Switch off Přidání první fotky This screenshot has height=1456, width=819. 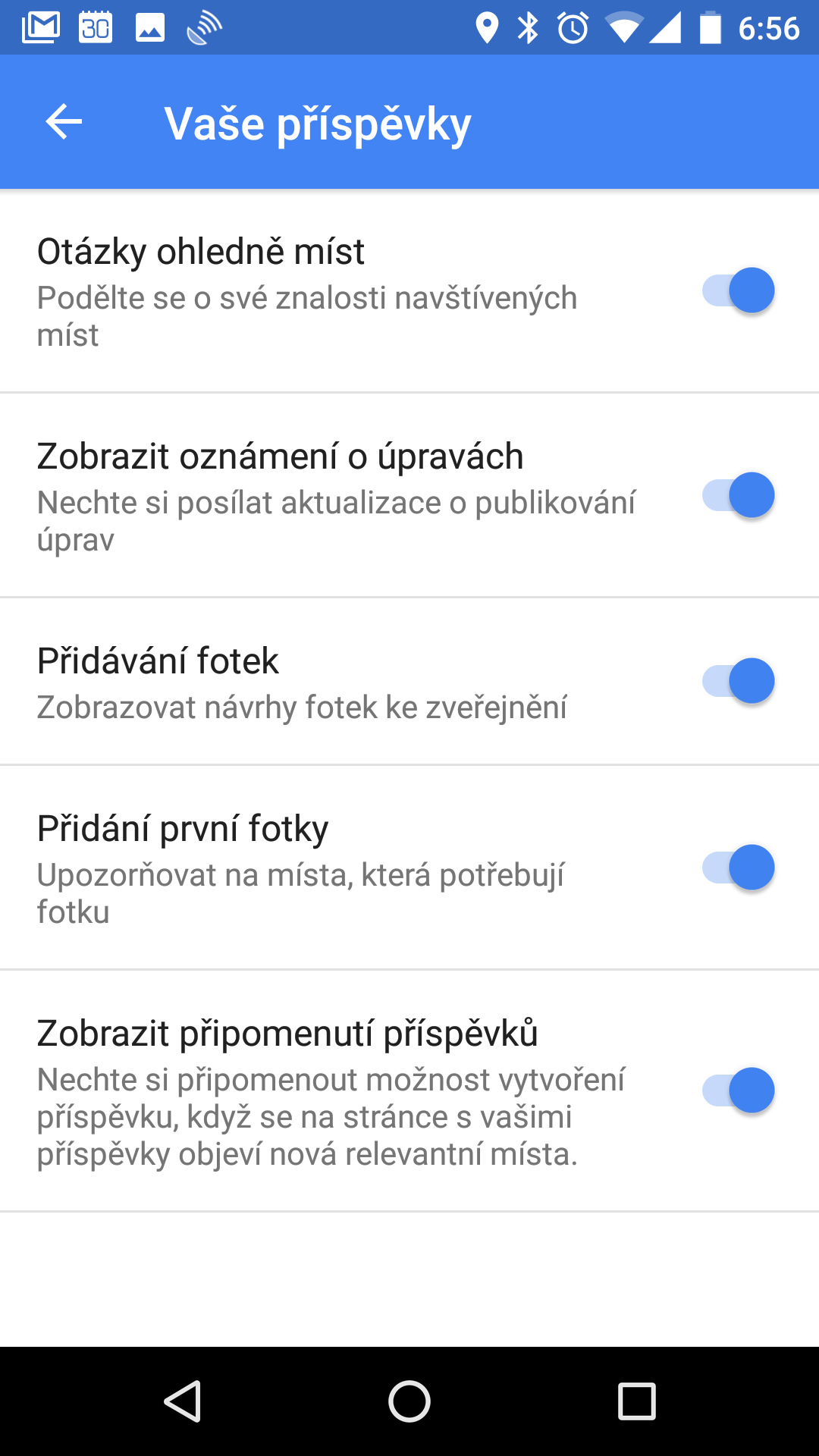[x=738, y=867]
